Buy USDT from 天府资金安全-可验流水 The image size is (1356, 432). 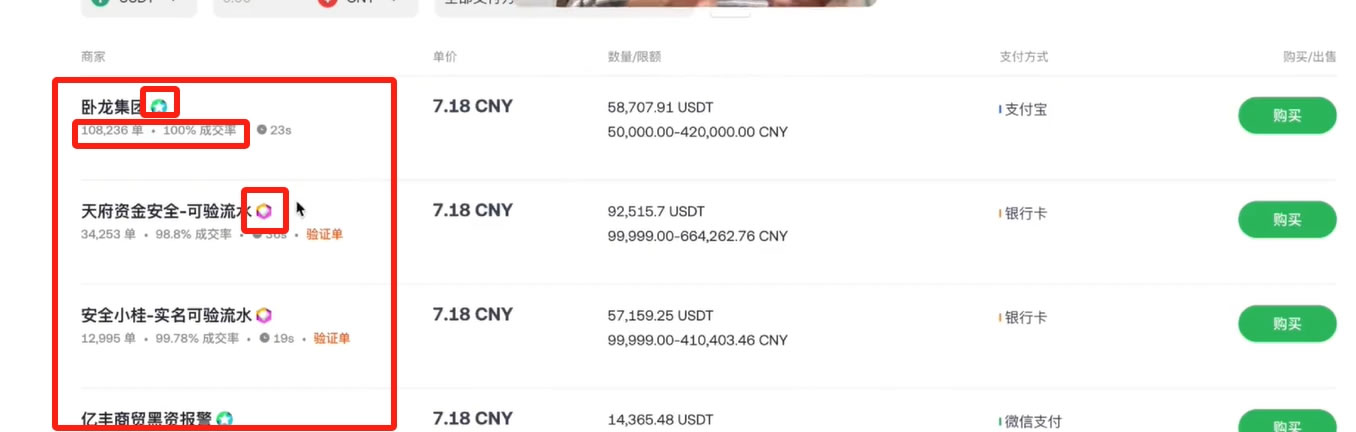(x=1286, y=220)
